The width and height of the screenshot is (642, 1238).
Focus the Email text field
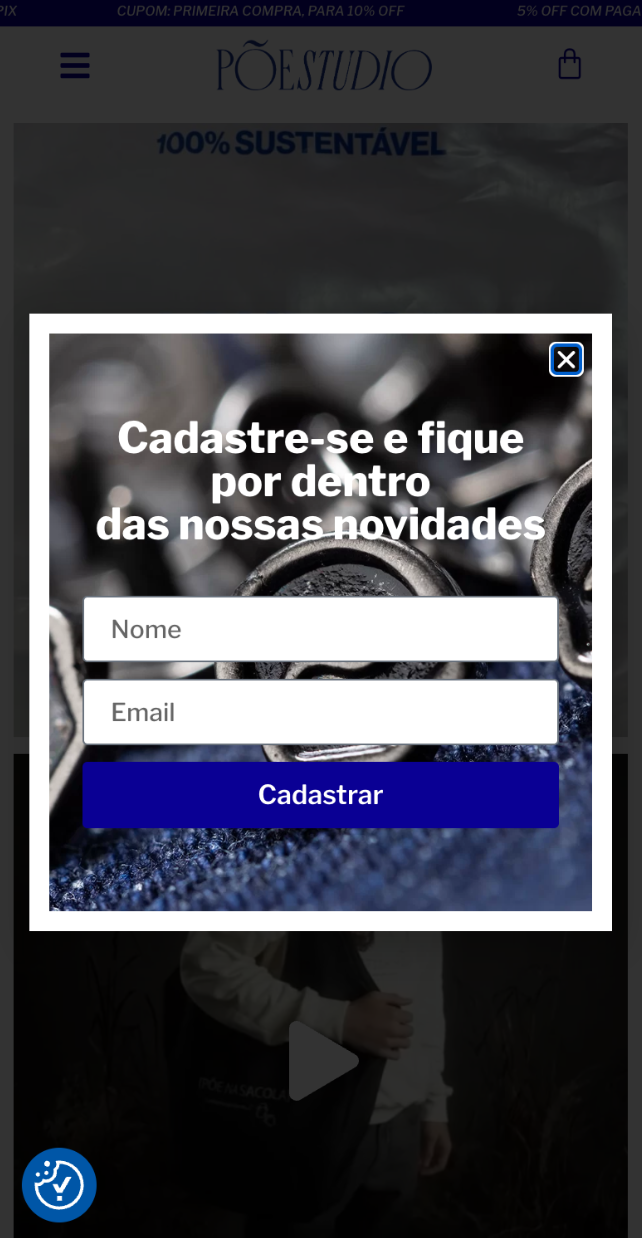[x=320, y=712]
